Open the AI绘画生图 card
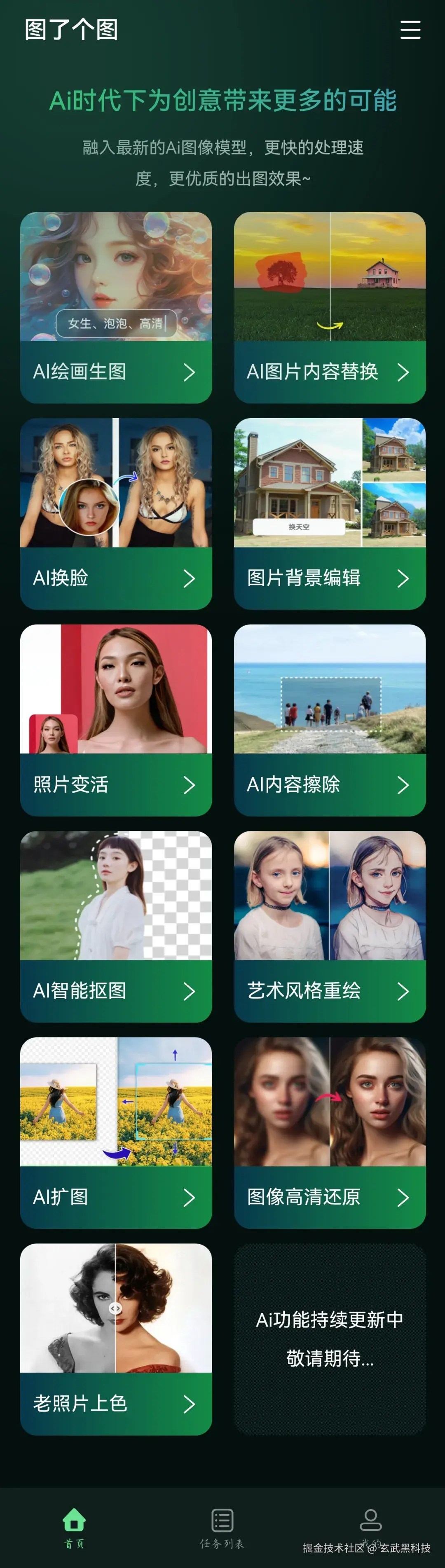This screenshot has height=1568, width=445. pyautogui.click(x=116, y=307)
